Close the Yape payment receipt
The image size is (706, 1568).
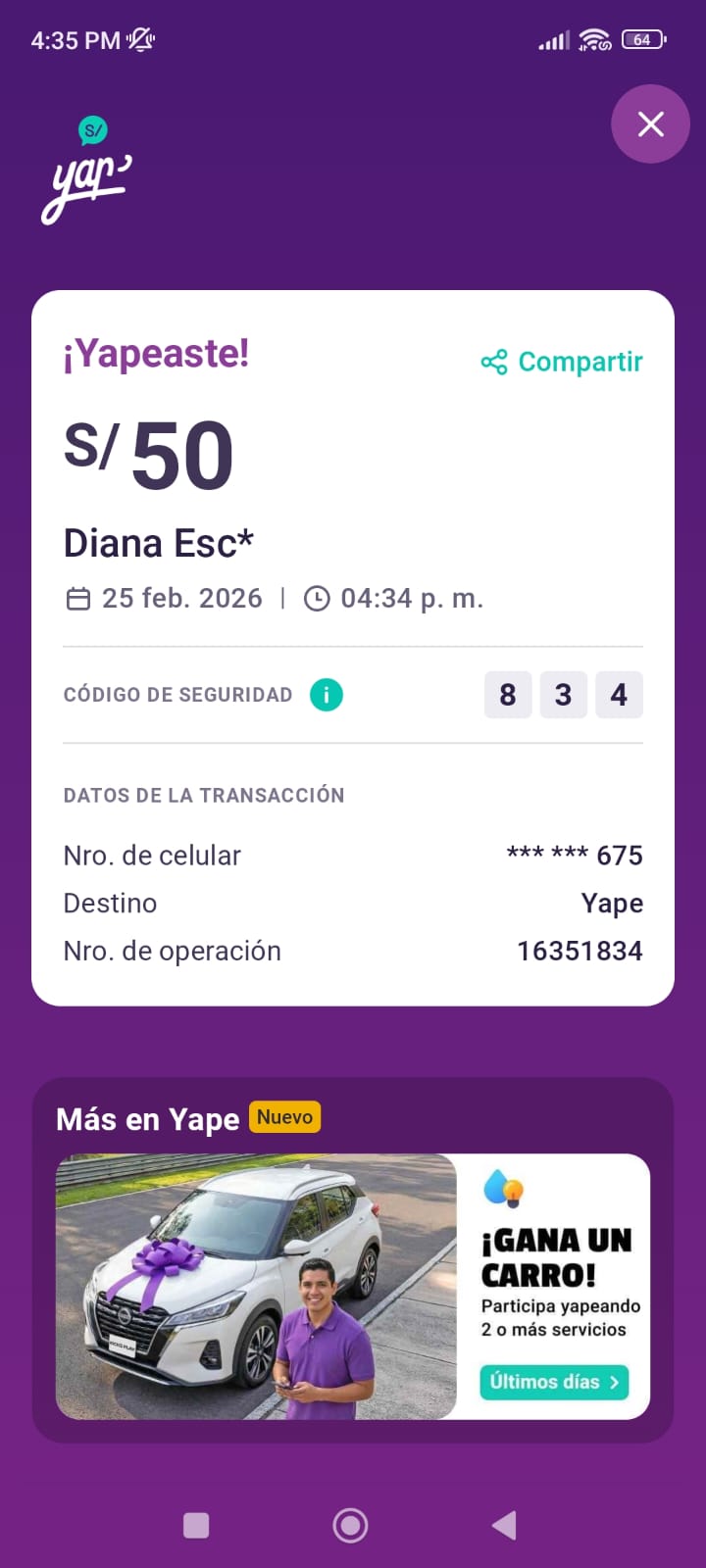[x=650, y=124]
